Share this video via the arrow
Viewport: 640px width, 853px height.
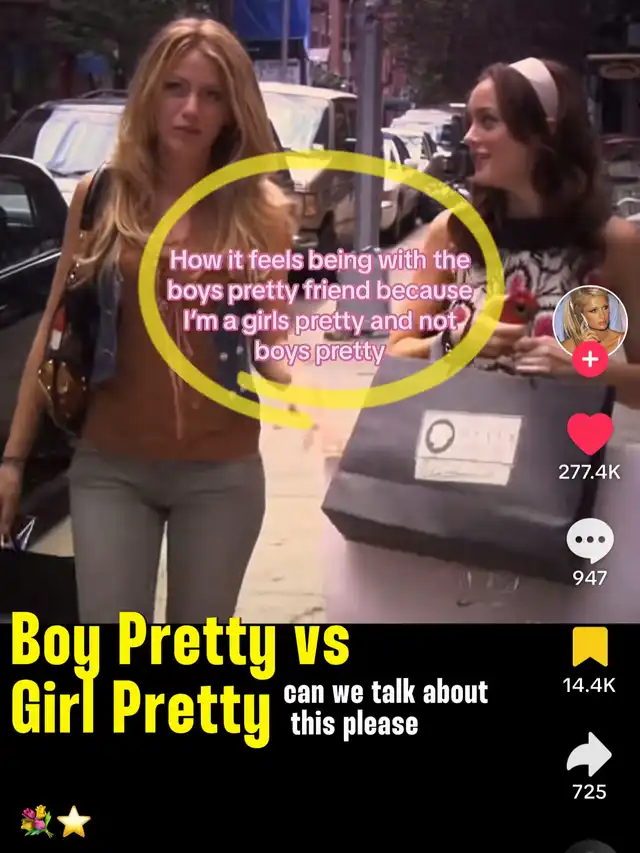click(589, 754)
